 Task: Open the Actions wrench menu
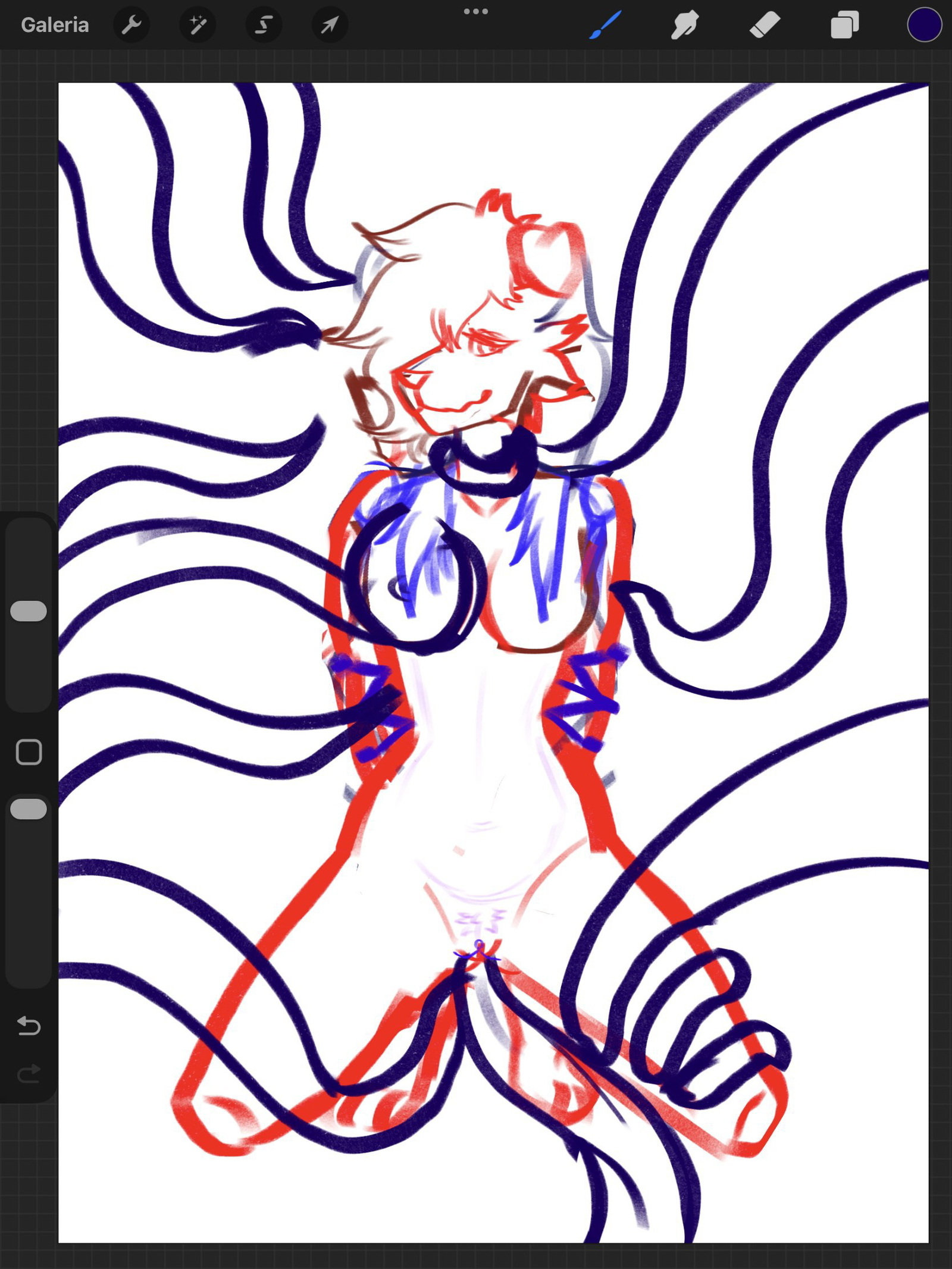point(131,25)
